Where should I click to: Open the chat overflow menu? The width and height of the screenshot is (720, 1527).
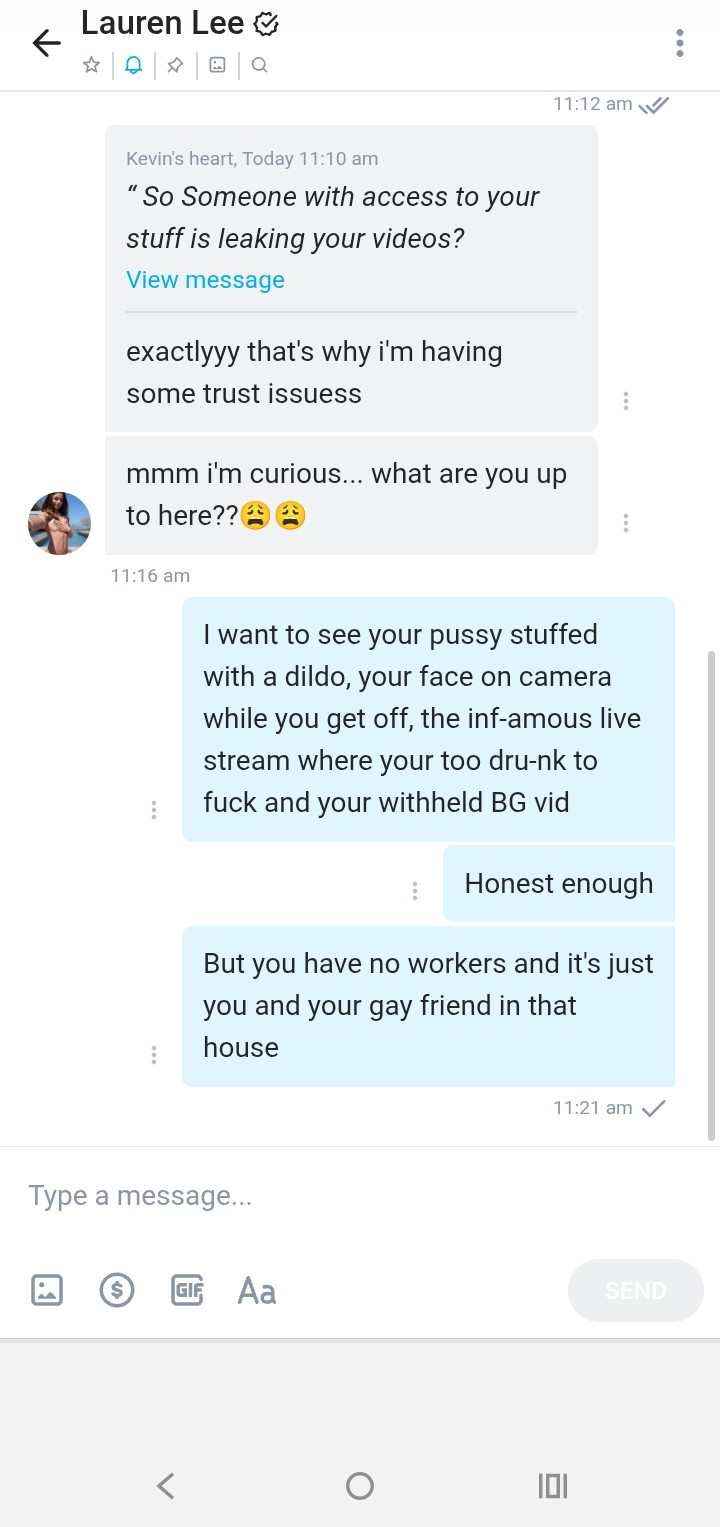pyautogui.click(x=680, y=43)
